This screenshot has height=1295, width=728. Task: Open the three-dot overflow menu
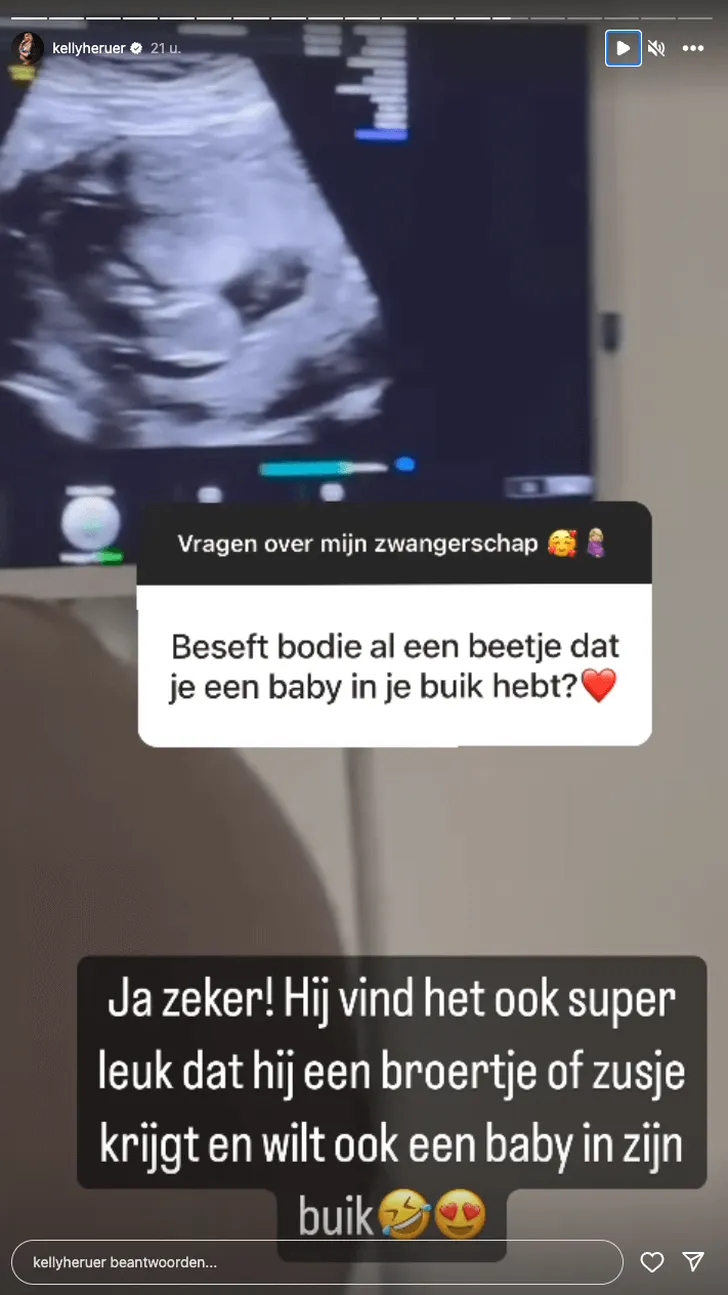coord(693,48)
